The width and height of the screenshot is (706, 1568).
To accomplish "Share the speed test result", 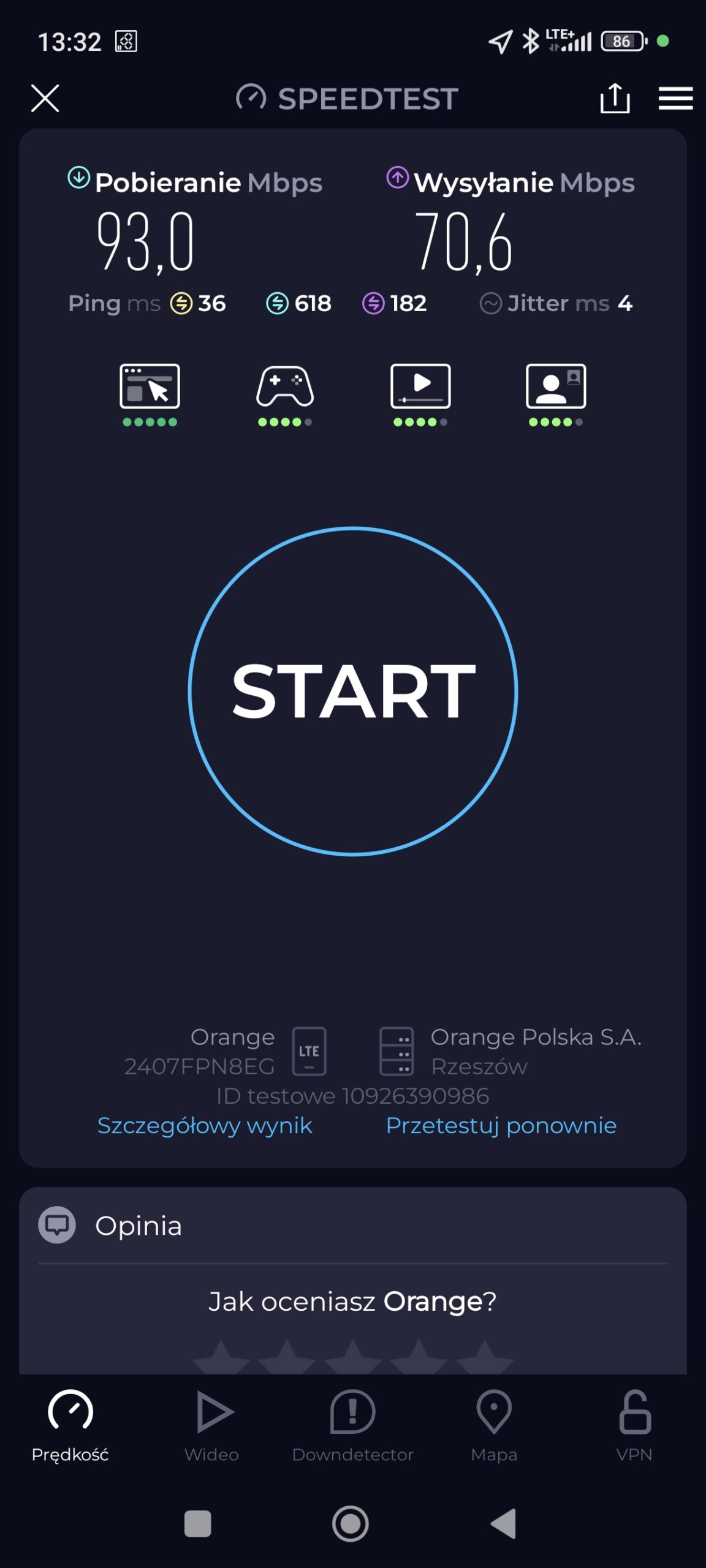I will coord(615,98).
